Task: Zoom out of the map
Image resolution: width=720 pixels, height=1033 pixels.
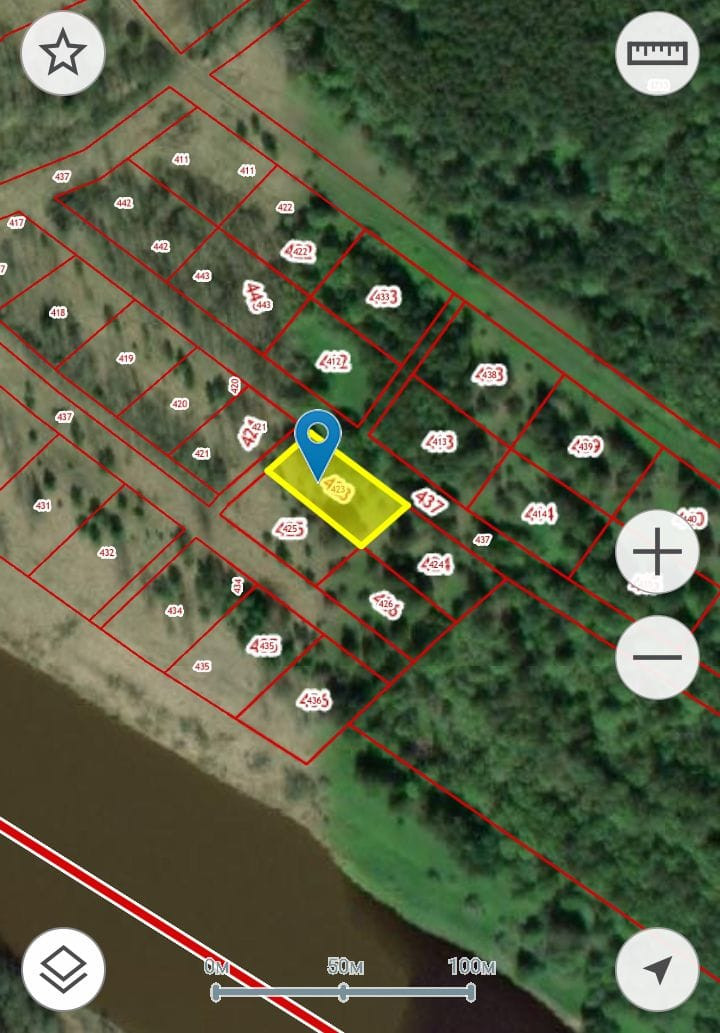Action: point(657,657)
